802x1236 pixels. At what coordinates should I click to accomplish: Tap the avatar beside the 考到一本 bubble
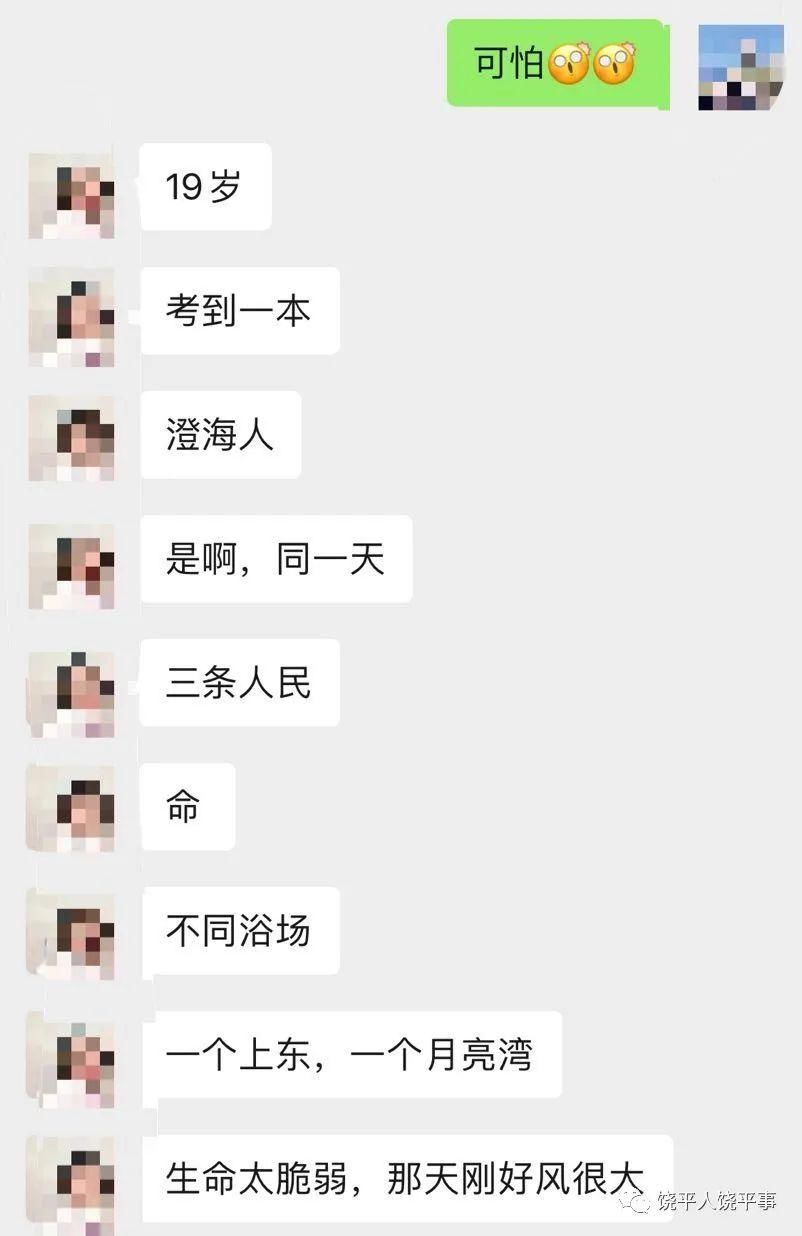pos(71,317)
